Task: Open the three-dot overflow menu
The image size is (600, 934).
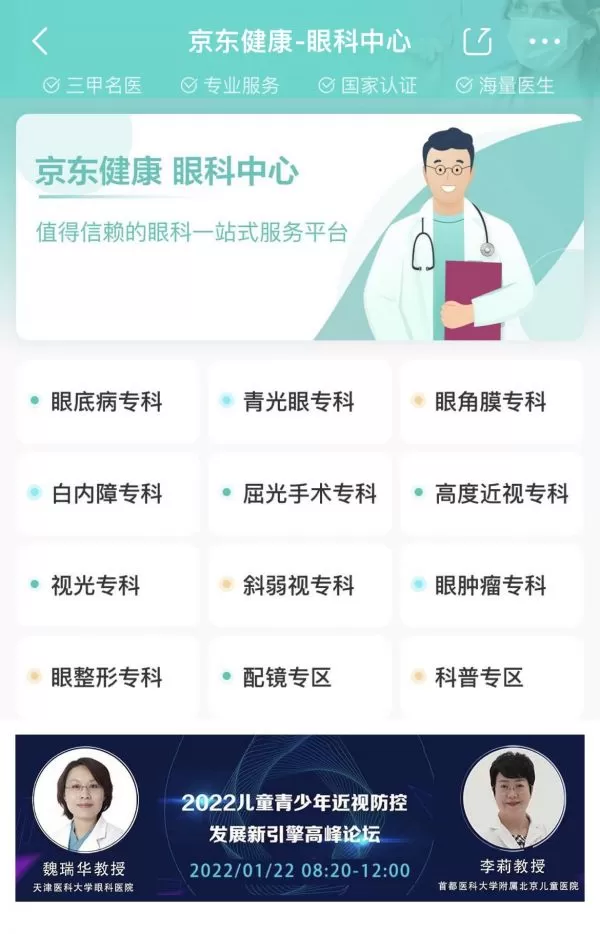Action: tap(544, 42)
